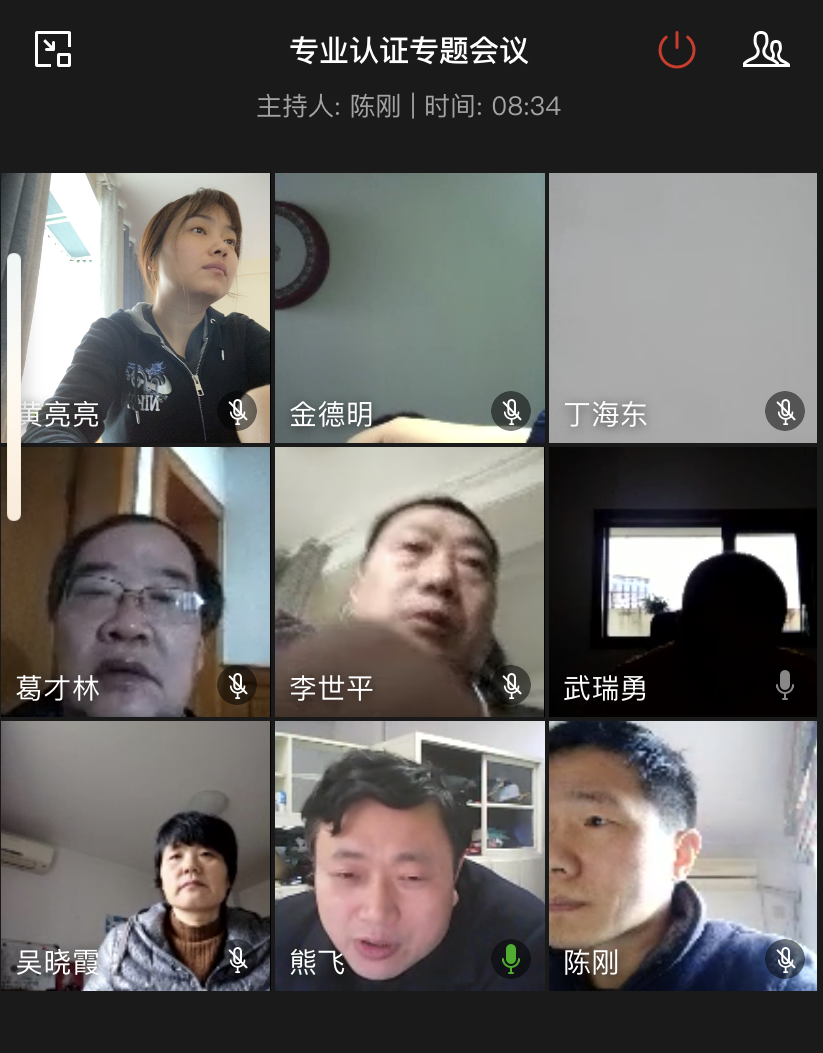The width and height of the screenshot is (823, 1053).
Task: Minimize the meeting window
Action: [x=53, y=49]
